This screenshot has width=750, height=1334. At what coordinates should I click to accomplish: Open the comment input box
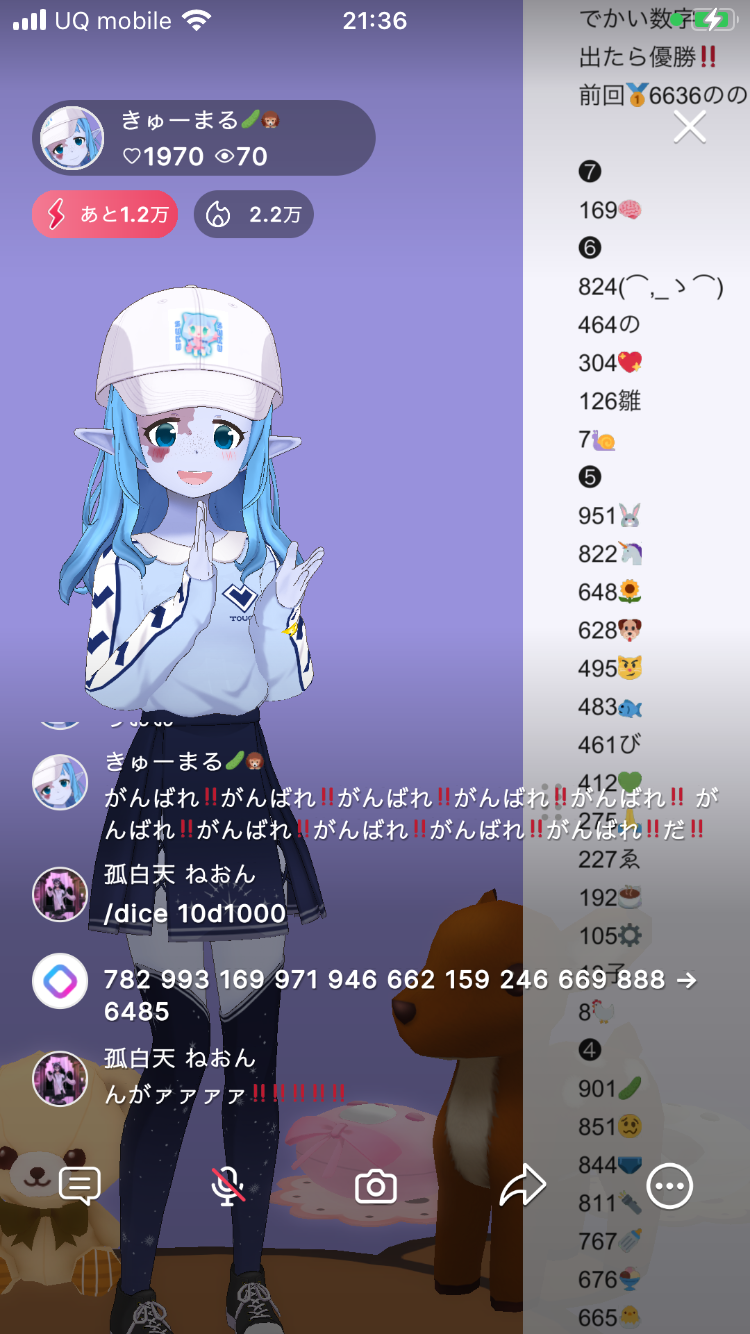(80, 1186)
